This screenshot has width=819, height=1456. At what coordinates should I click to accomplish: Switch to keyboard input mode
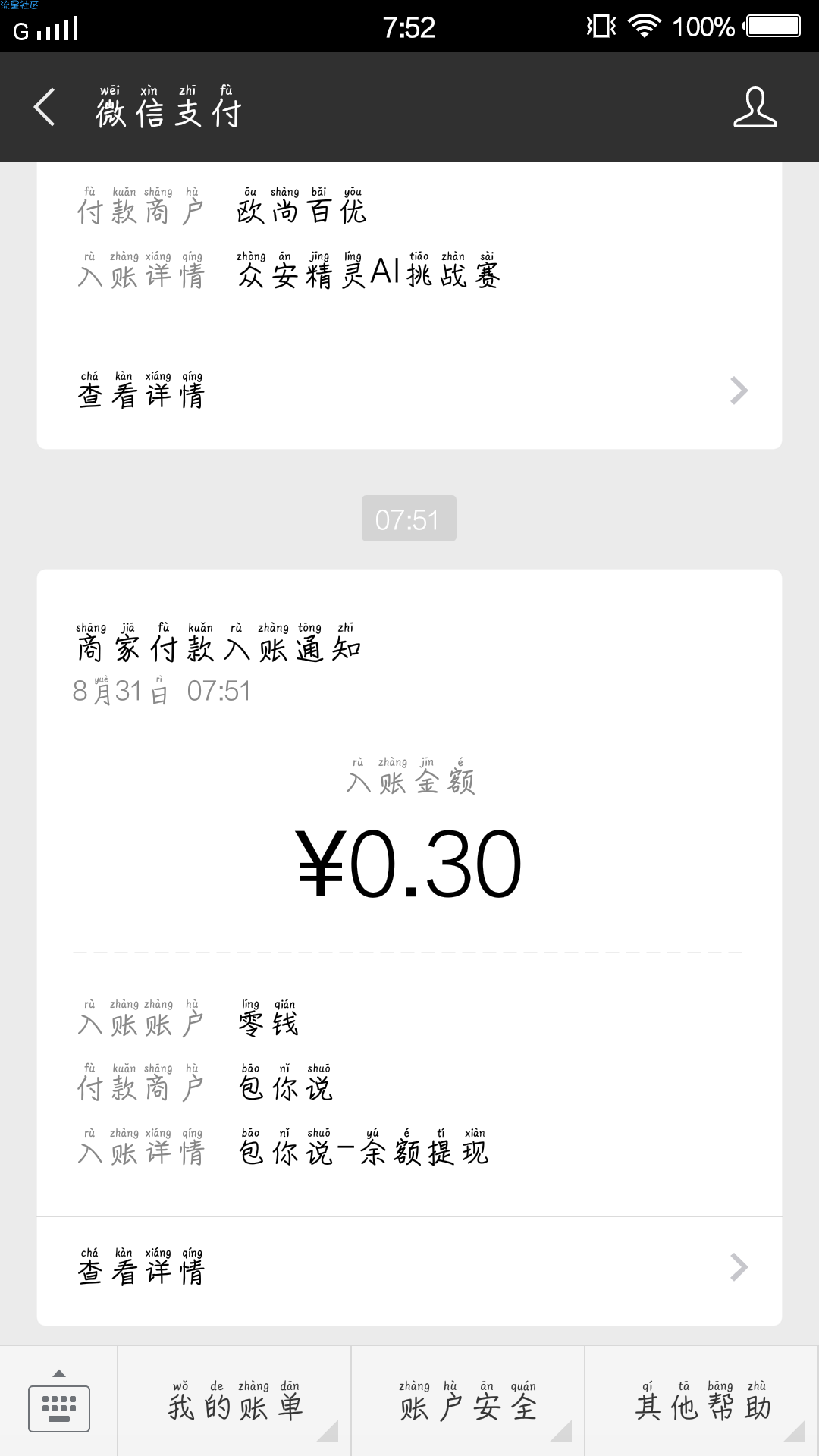click(x=58, y=1401)
